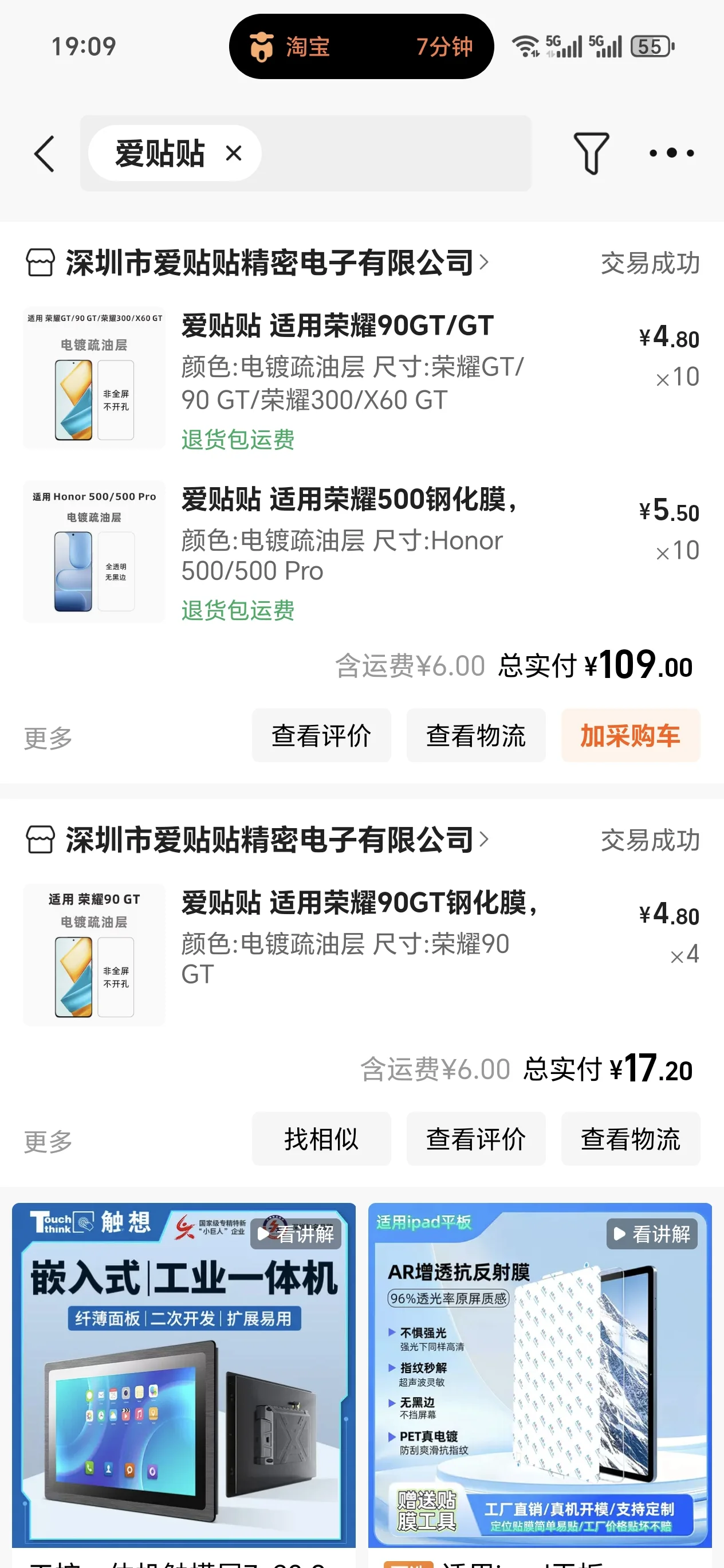Check logistics for the ¥17.20 order
Viewport: 724px width, 1568px height.
[x=630, y=1139]
